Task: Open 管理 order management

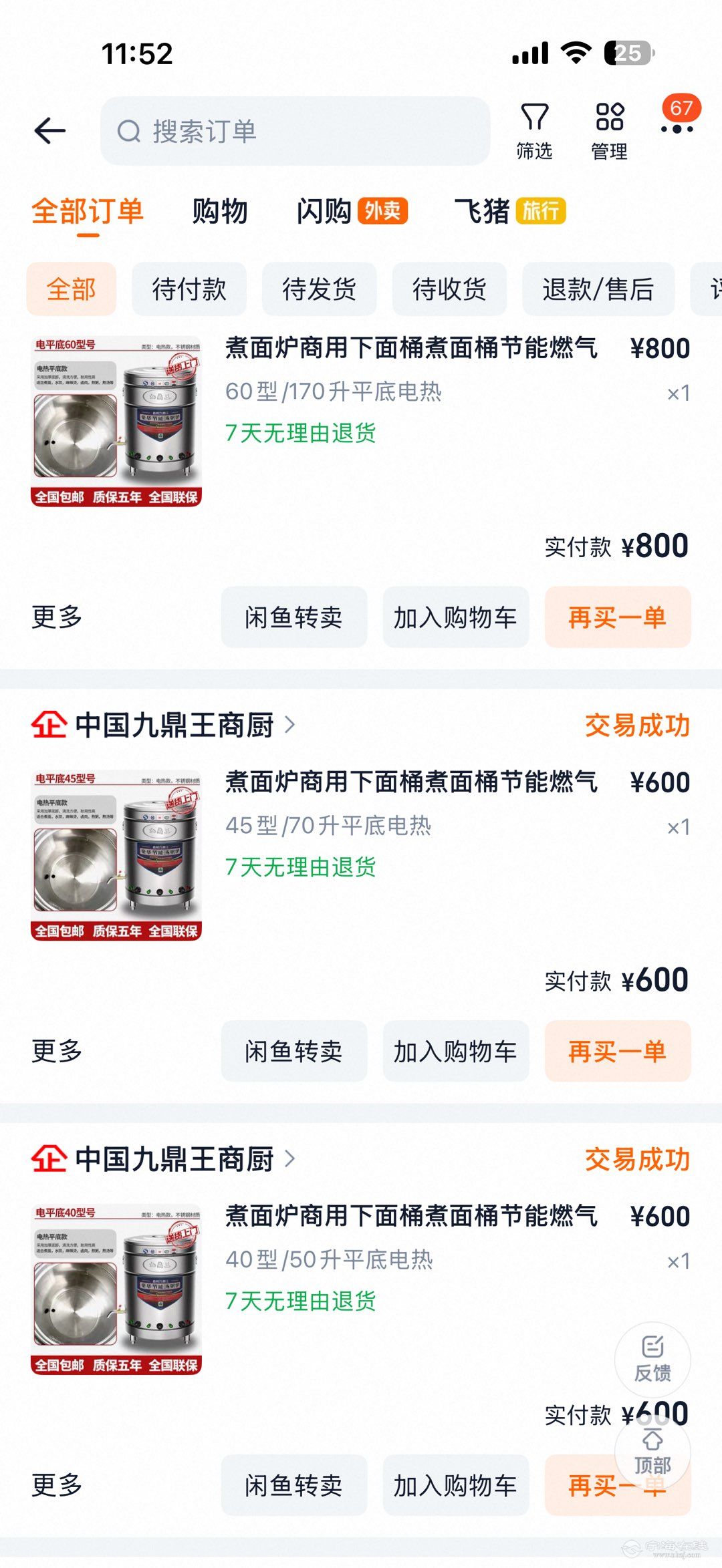Action: point(609,131)
